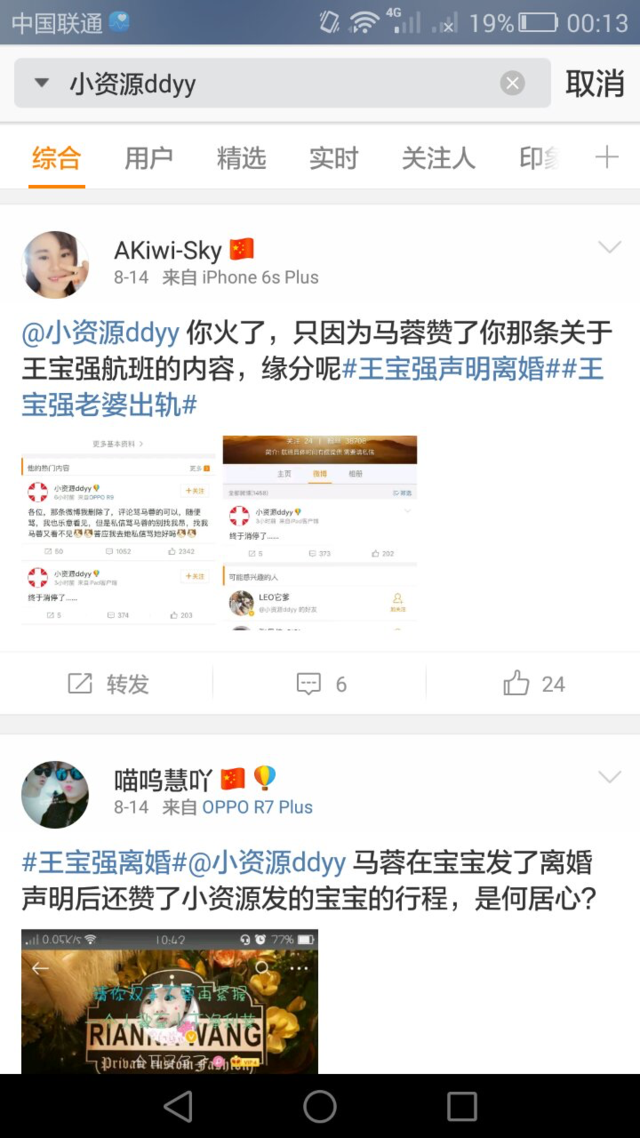
Task: Switch to the 用户 tab
Action: click(149, 158)
